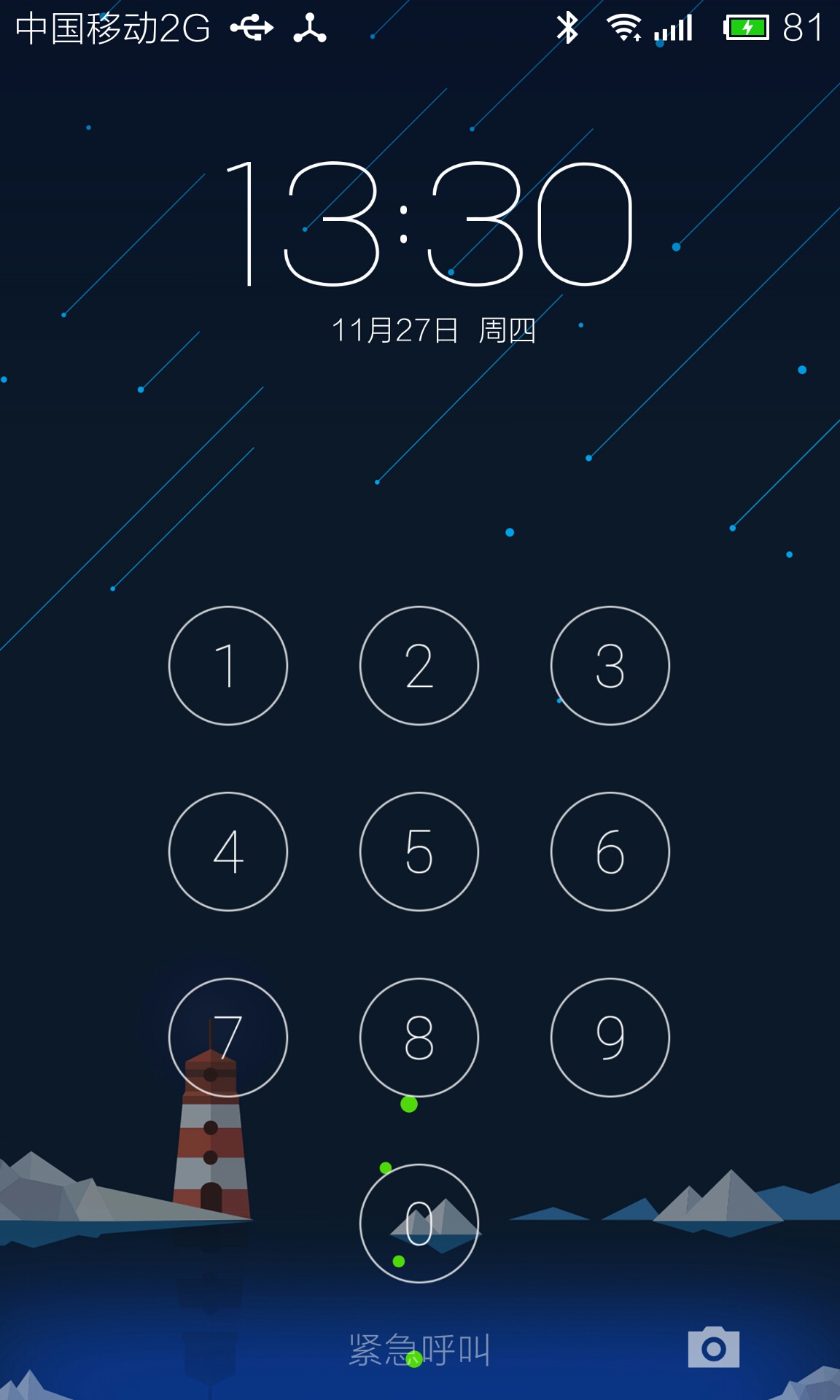Open emergency call (紧急呼叫)
This screenshot has height=1400, width=840.
pyautogui.click(x=419, y=1350)
